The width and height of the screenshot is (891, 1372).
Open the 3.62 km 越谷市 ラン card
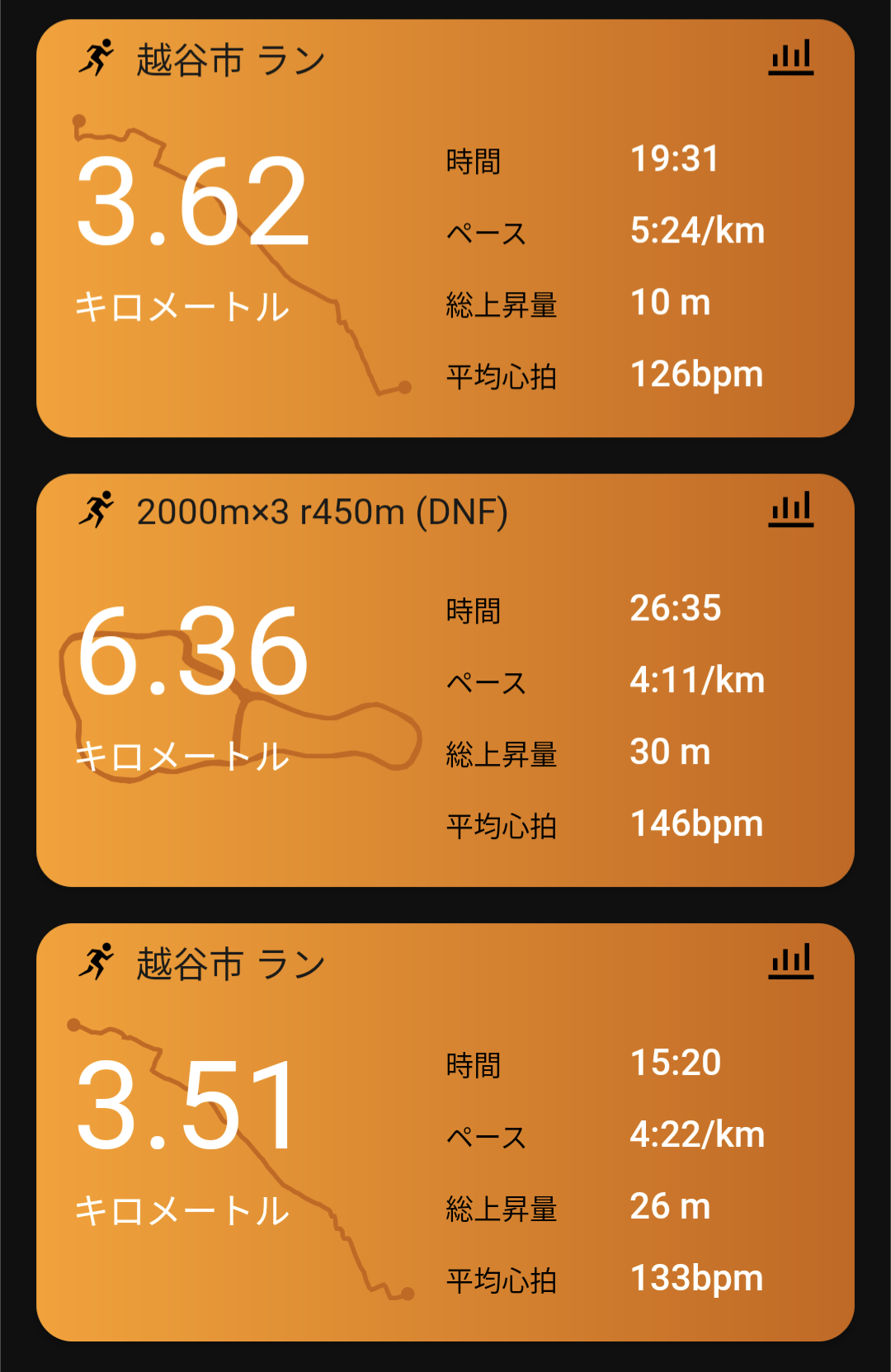[x=445, y=229]
